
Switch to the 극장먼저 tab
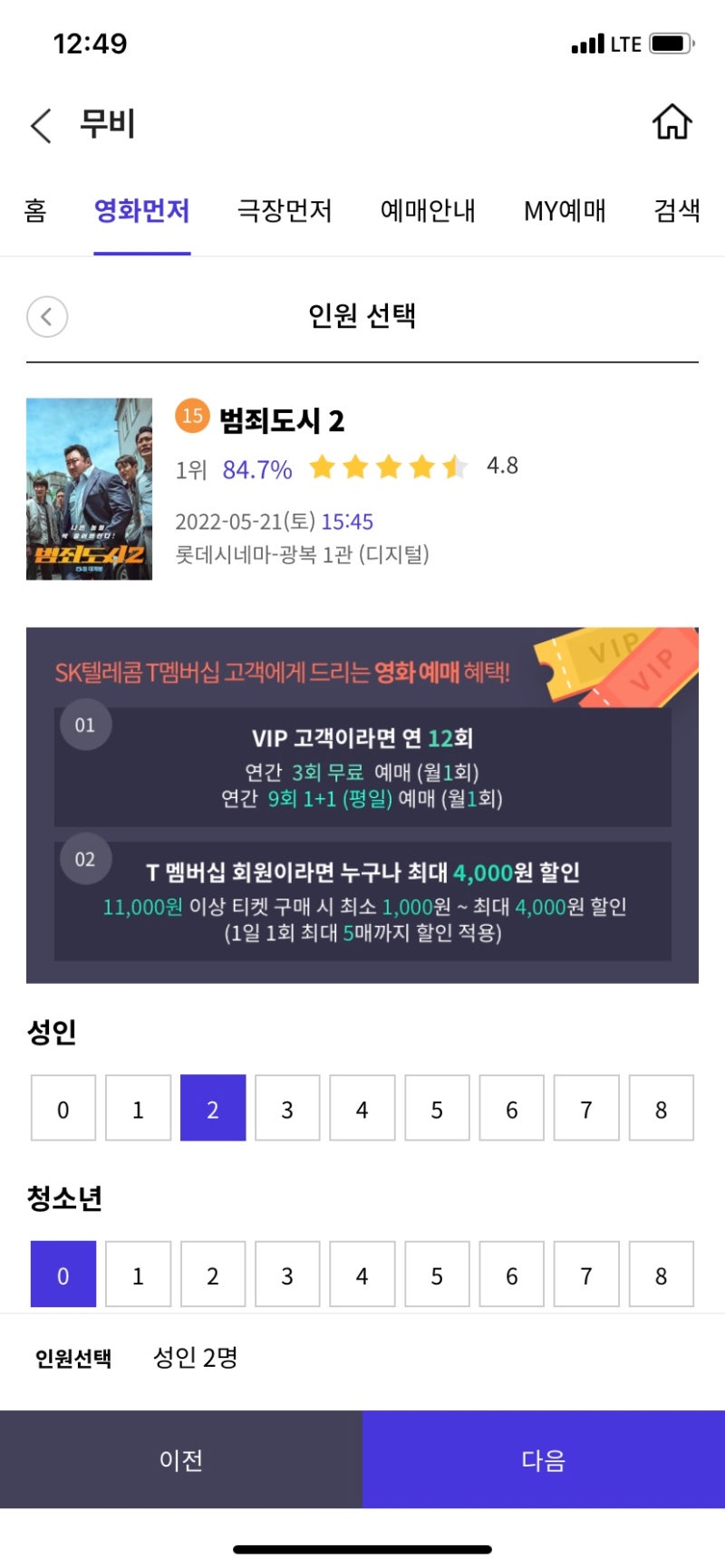(x=285, y=211)
